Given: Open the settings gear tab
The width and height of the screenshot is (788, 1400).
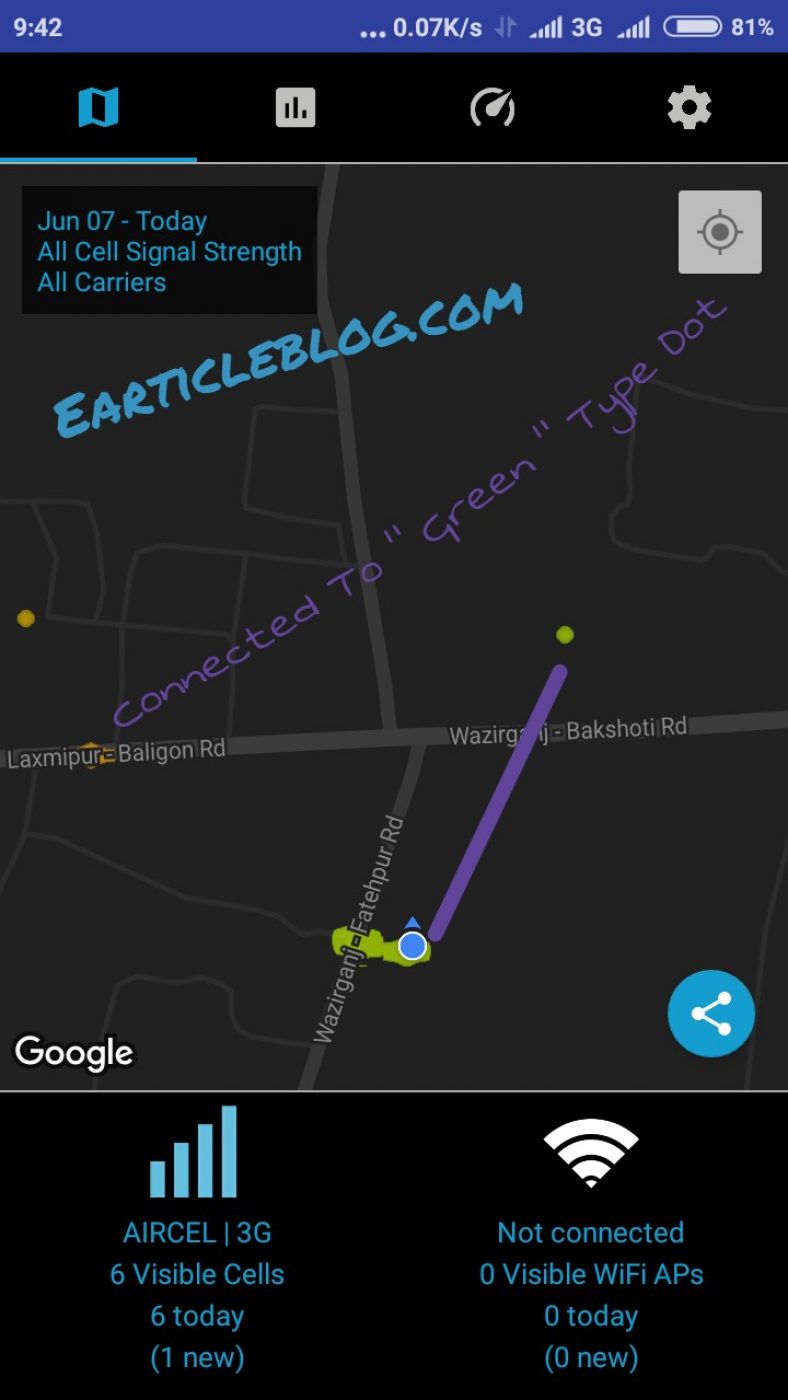Looking at the screenshot, I should [689, 107].
